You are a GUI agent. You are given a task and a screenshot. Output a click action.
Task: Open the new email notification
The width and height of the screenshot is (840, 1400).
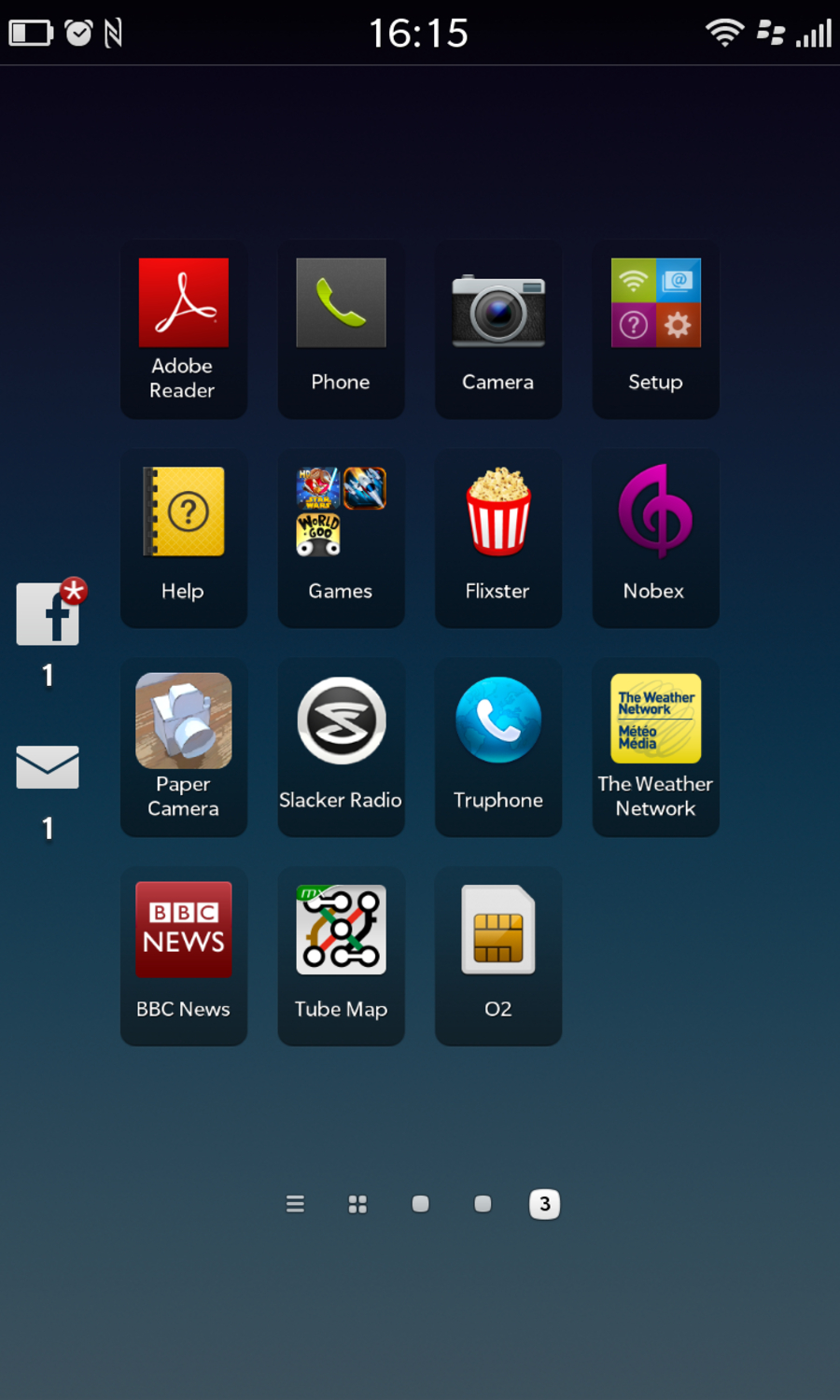(48, 767)
